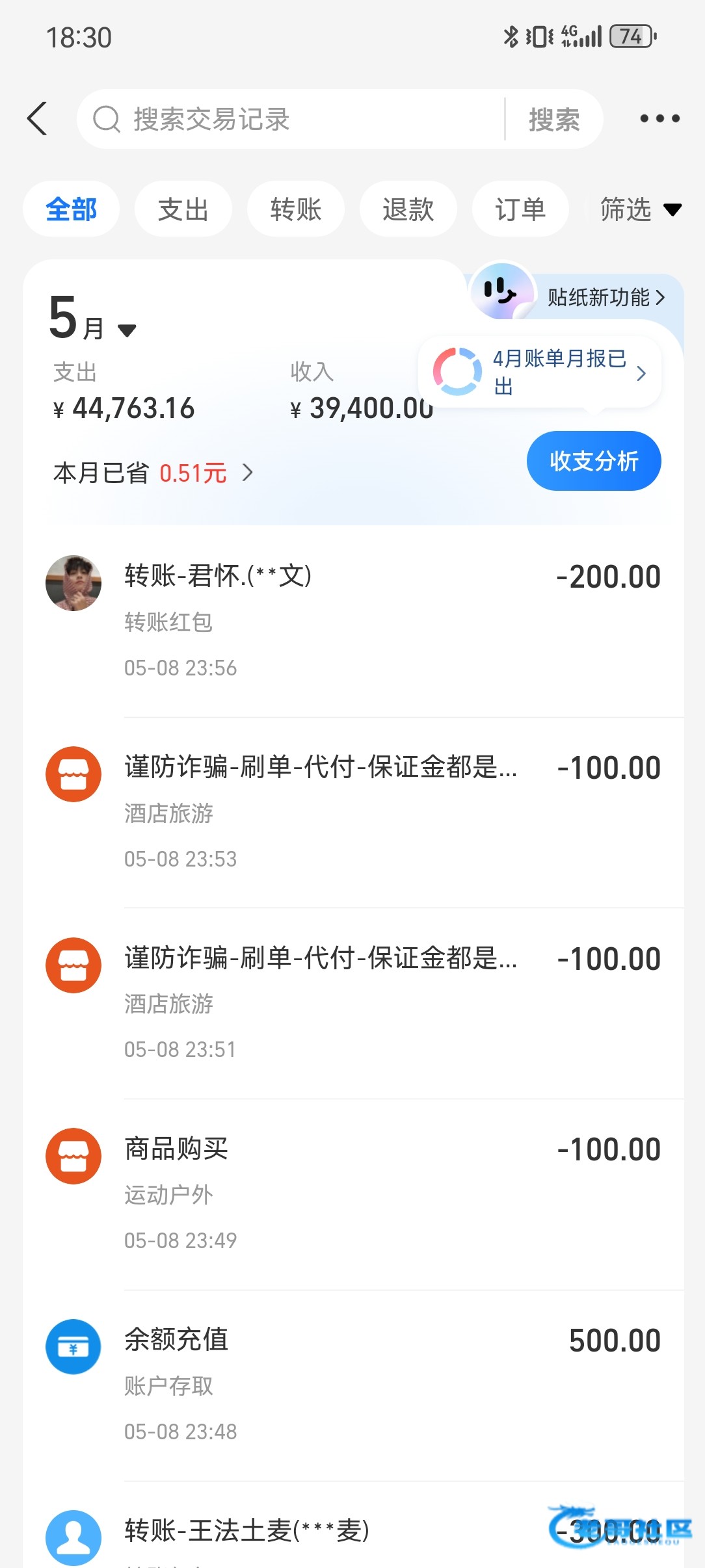705x1568 pixels.
Task: Open the 酒店旅游 transaction at 05-08 23:51
Action: coord(353,1004)
